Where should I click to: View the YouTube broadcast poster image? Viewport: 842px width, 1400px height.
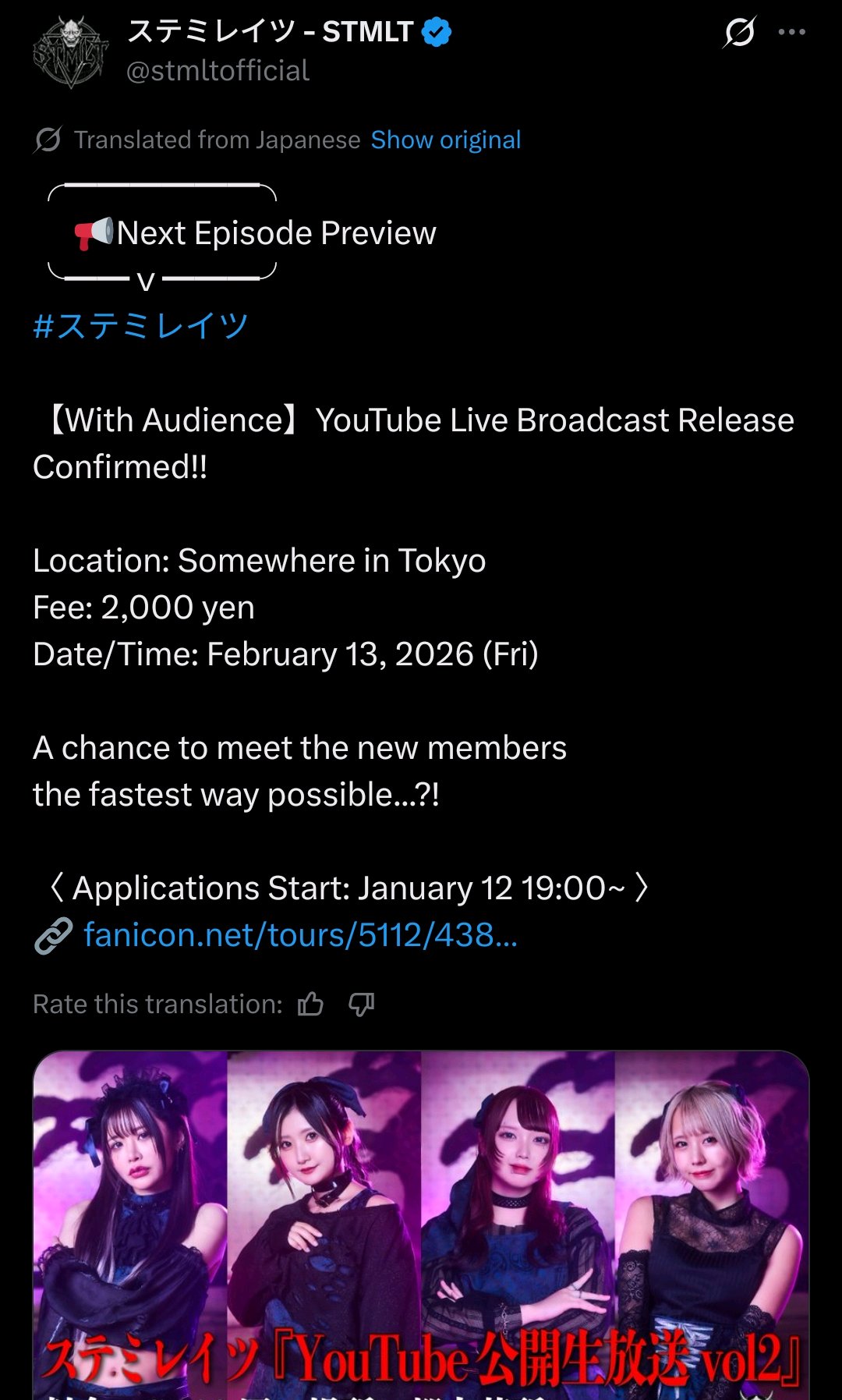pos(421,1225)
